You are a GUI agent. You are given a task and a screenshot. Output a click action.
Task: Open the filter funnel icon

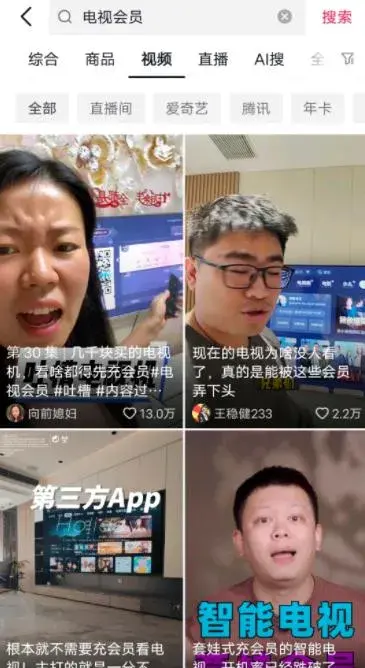[348, 59]
